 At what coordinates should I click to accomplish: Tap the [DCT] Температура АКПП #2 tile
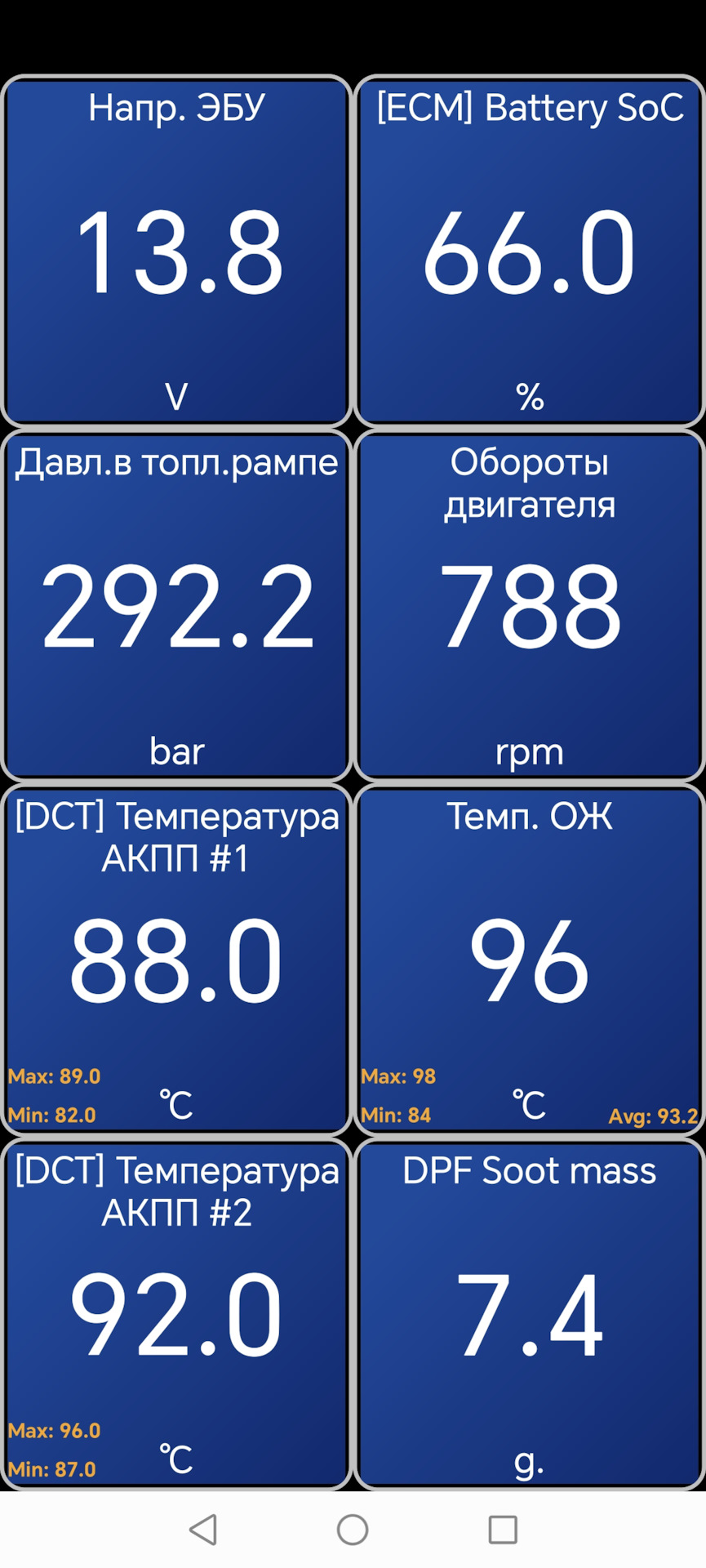click(x=176, y=1315)
